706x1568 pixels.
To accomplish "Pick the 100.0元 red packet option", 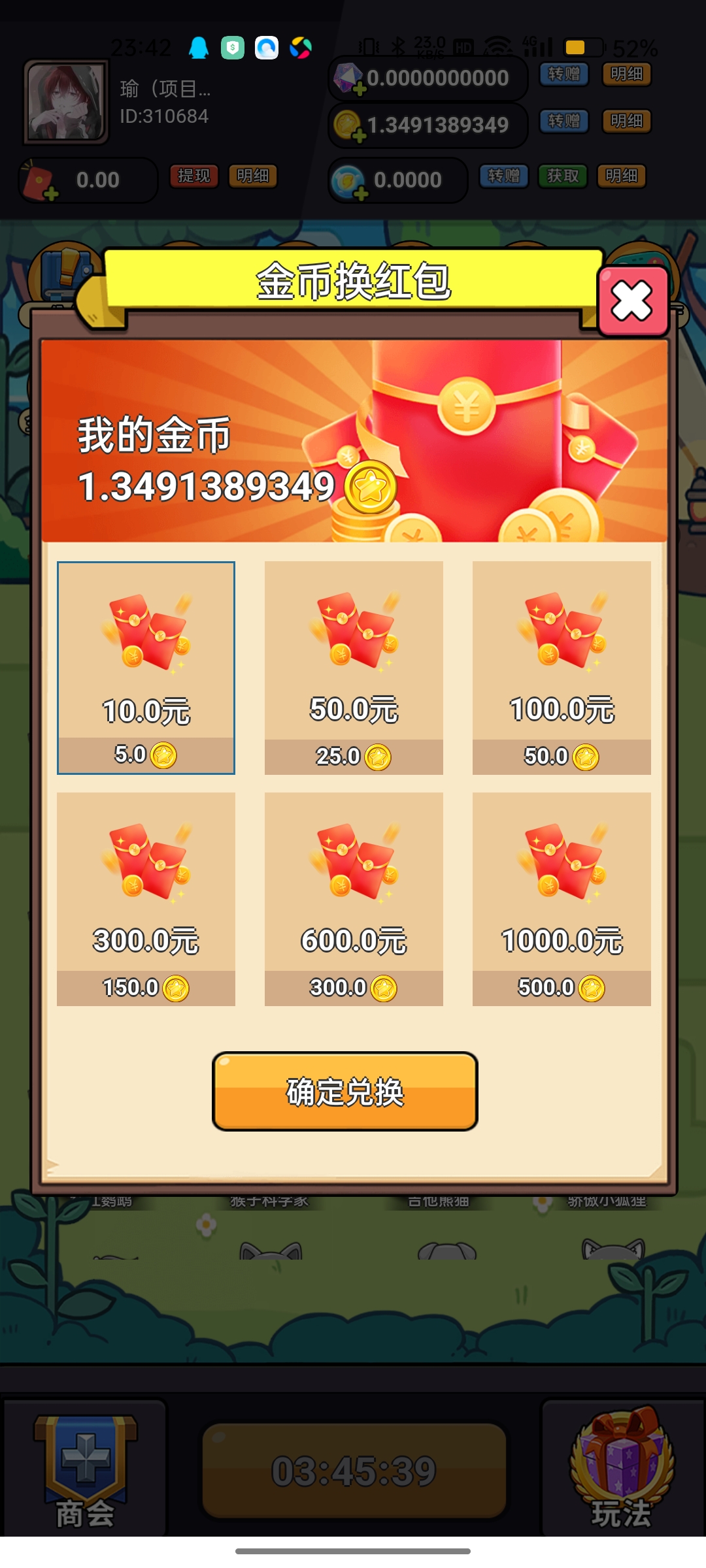I will 562,667.
